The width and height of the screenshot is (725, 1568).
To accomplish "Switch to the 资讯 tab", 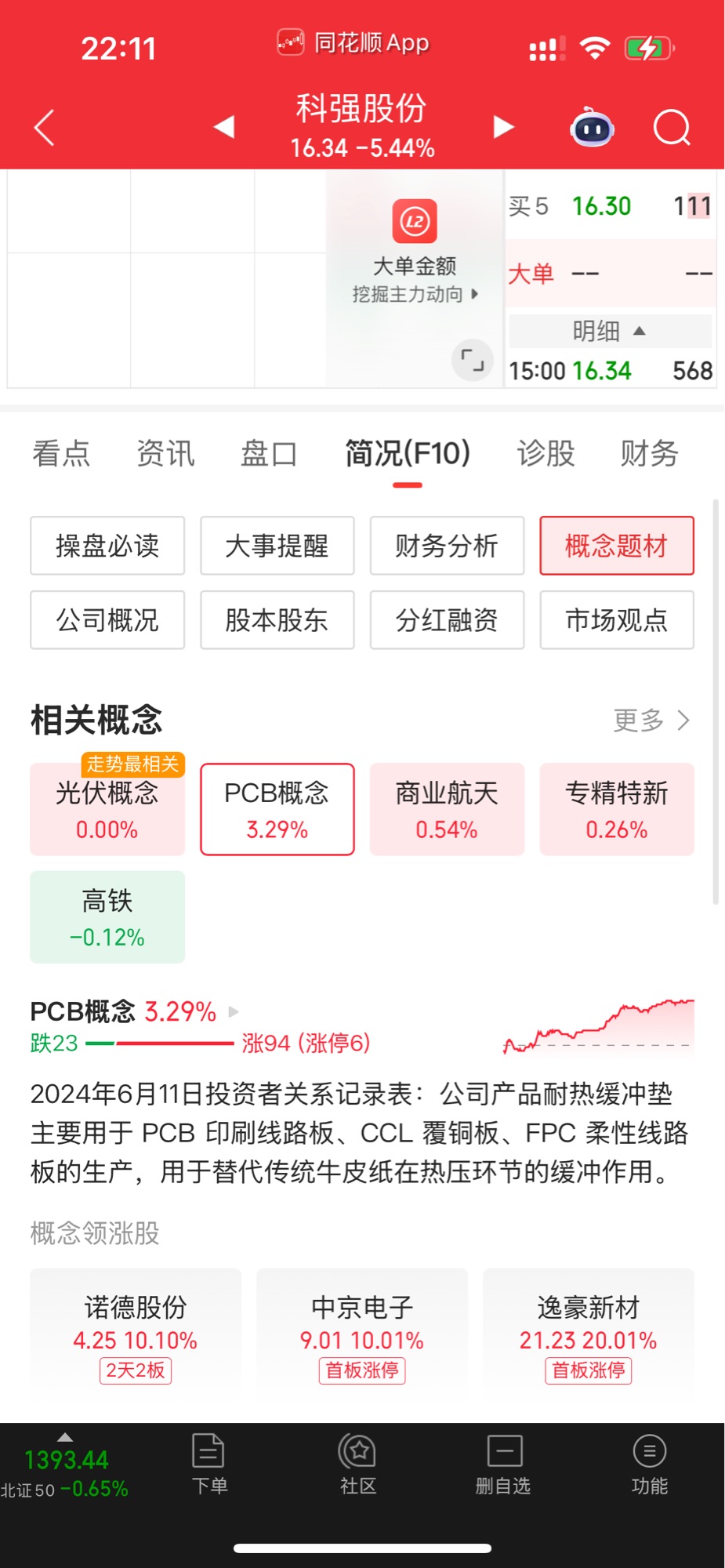I will coord(165,453).
